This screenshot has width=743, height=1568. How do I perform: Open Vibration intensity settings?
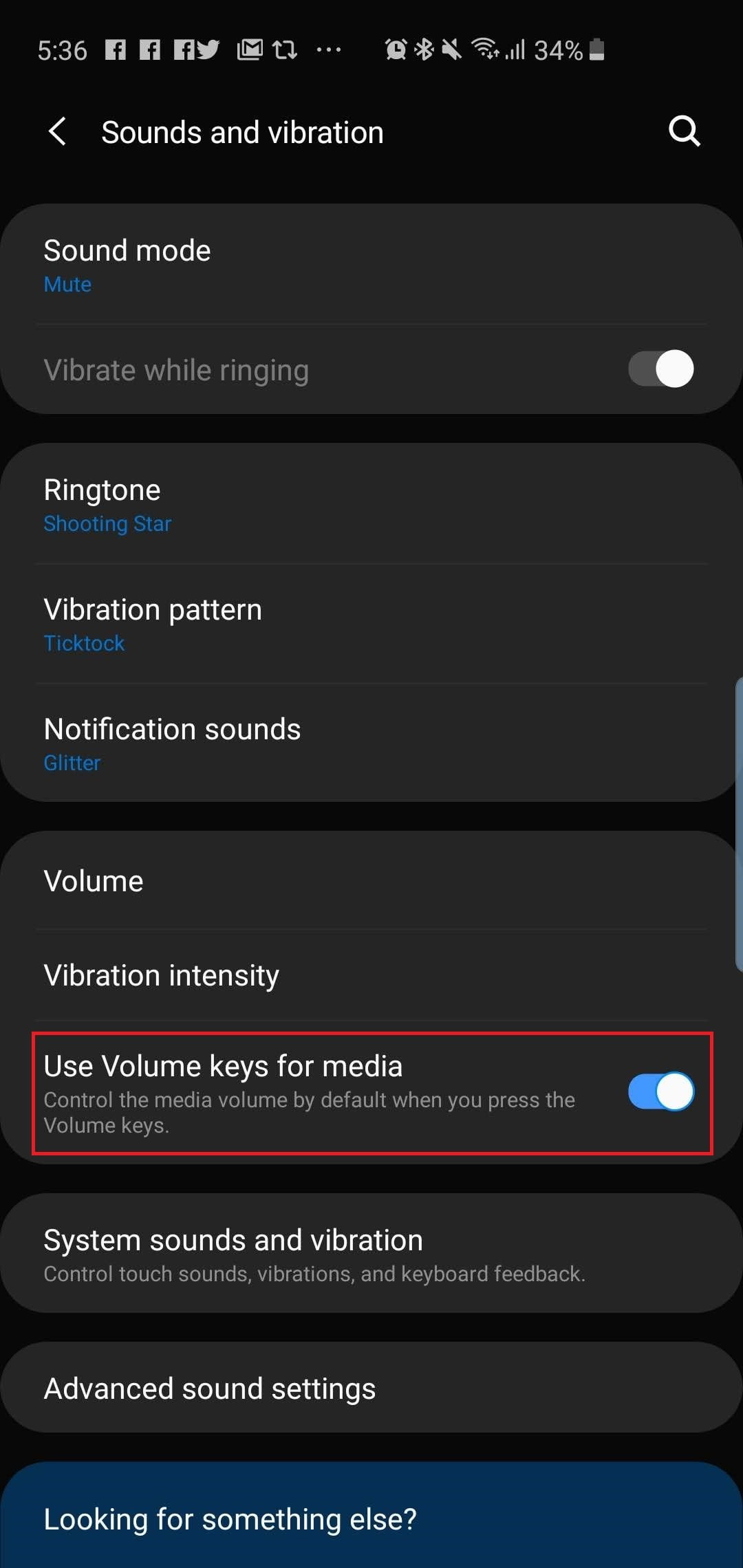371,975
